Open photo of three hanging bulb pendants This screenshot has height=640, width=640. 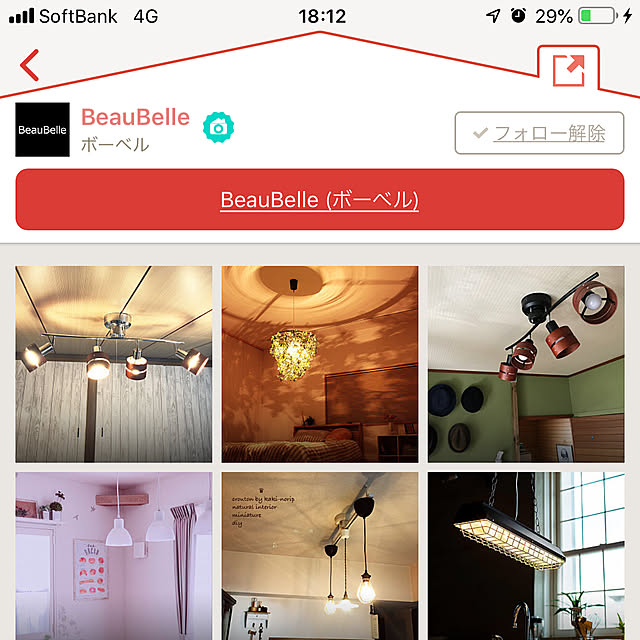pos(320,556)
